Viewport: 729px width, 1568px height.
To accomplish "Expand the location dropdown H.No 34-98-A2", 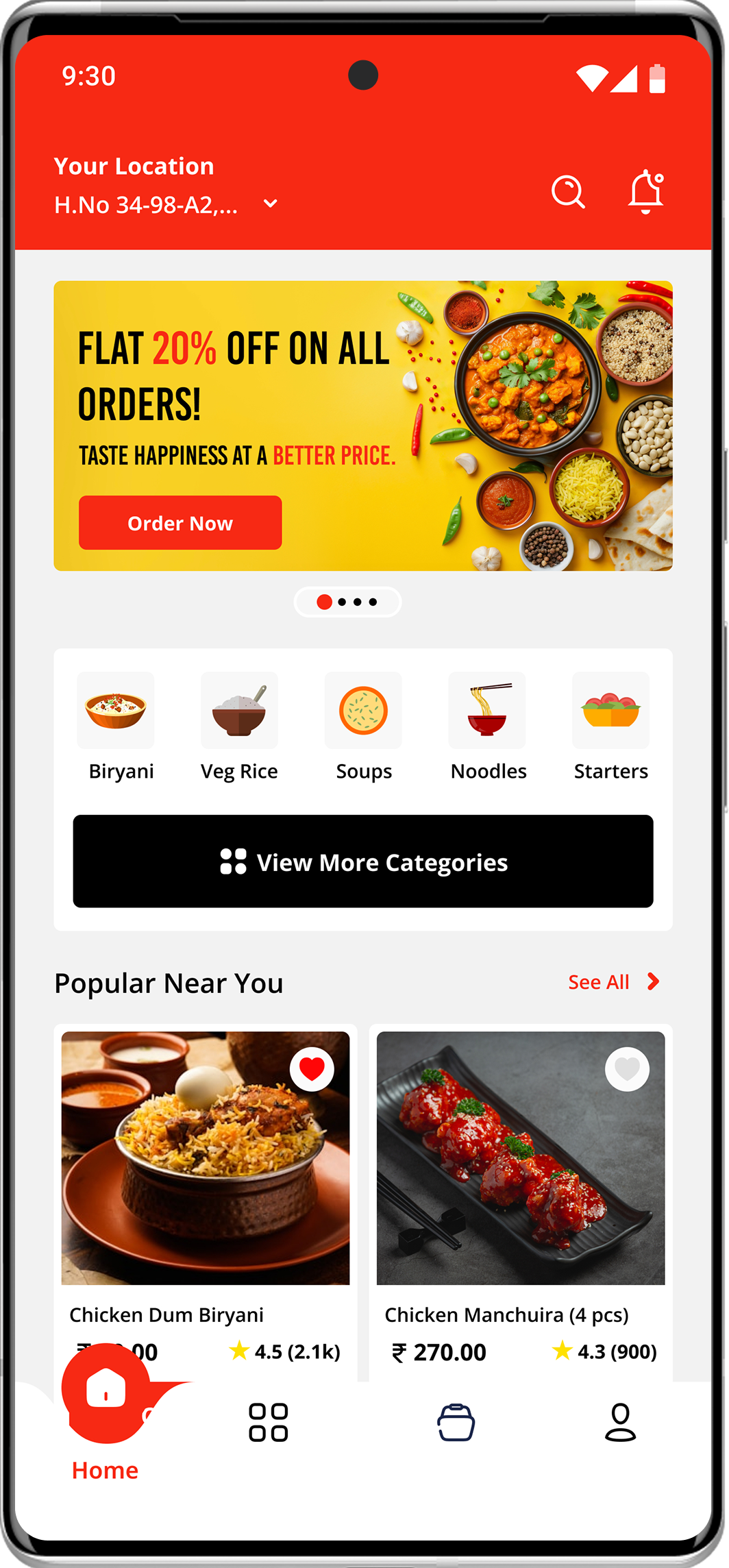I will point(270,204).
